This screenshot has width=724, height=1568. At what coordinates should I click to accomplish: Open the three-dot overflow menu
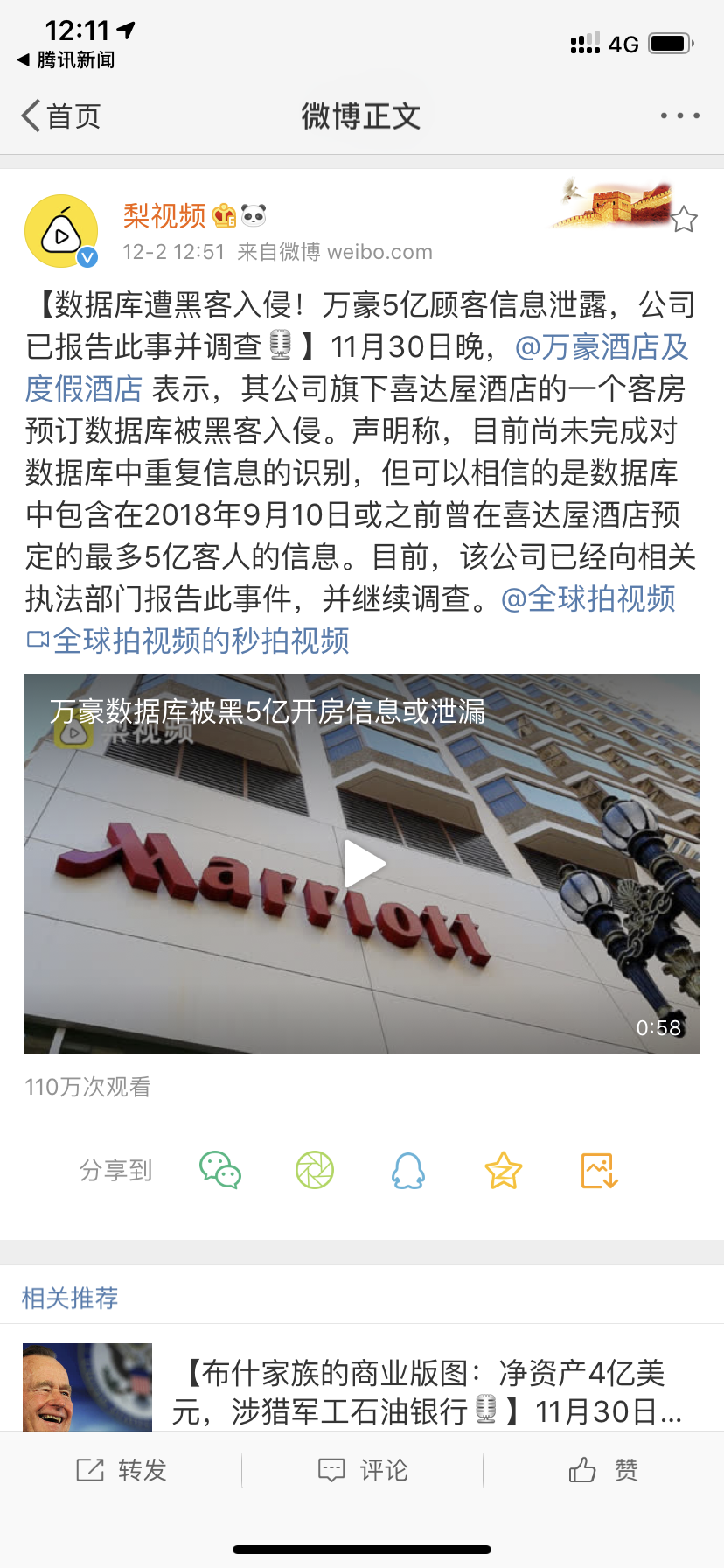coord(679,115)
